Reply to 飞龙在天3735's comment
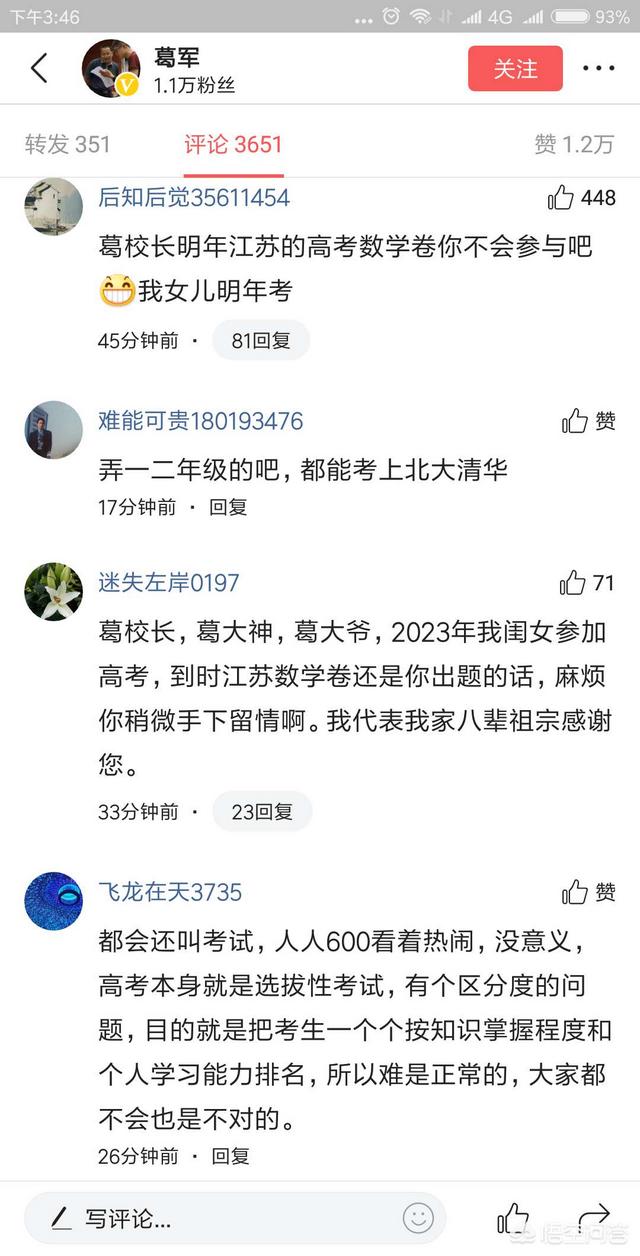 230,1156
